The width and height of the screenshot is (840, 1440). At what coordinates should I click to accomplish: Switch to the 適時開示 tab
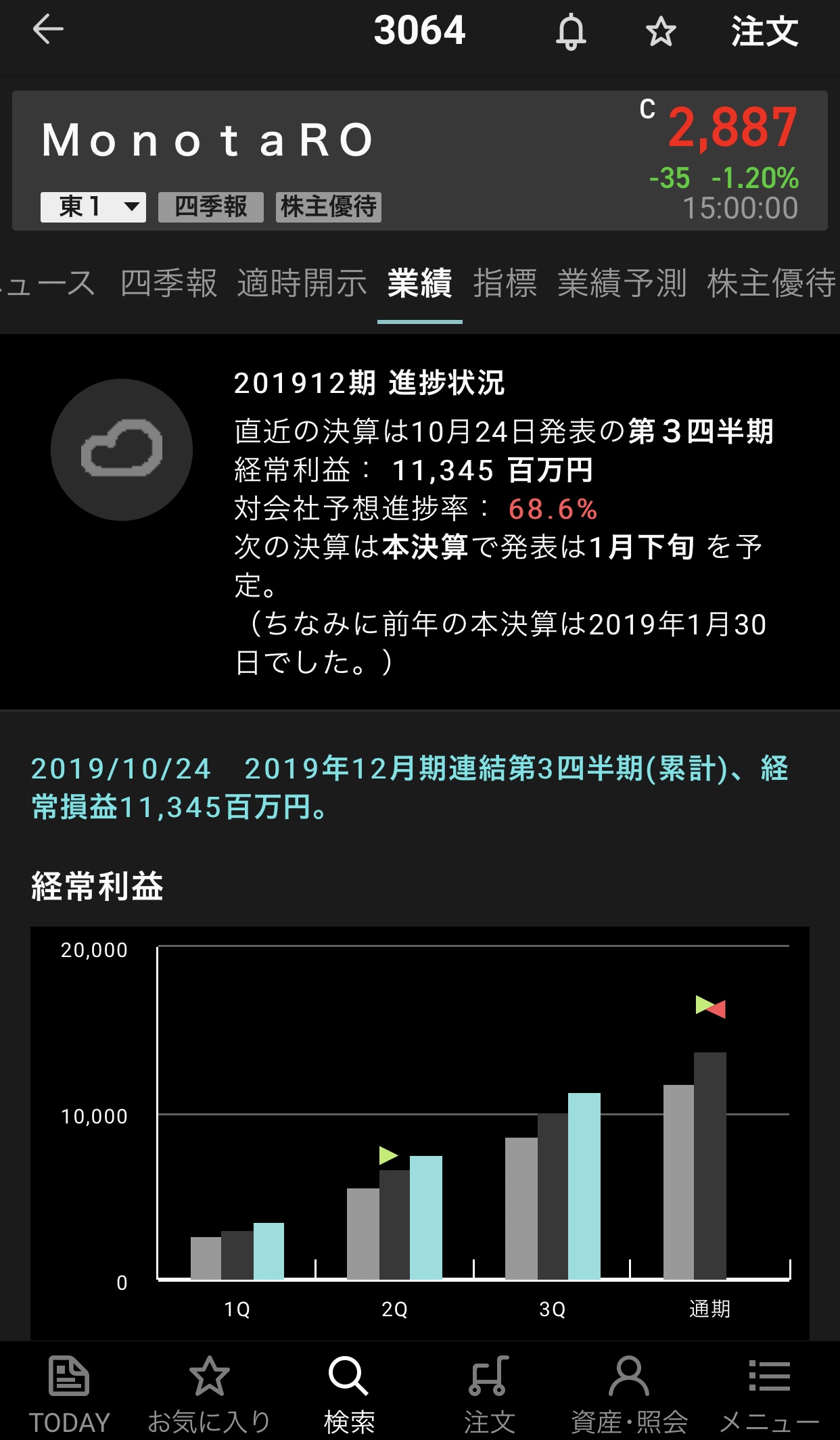302,283
